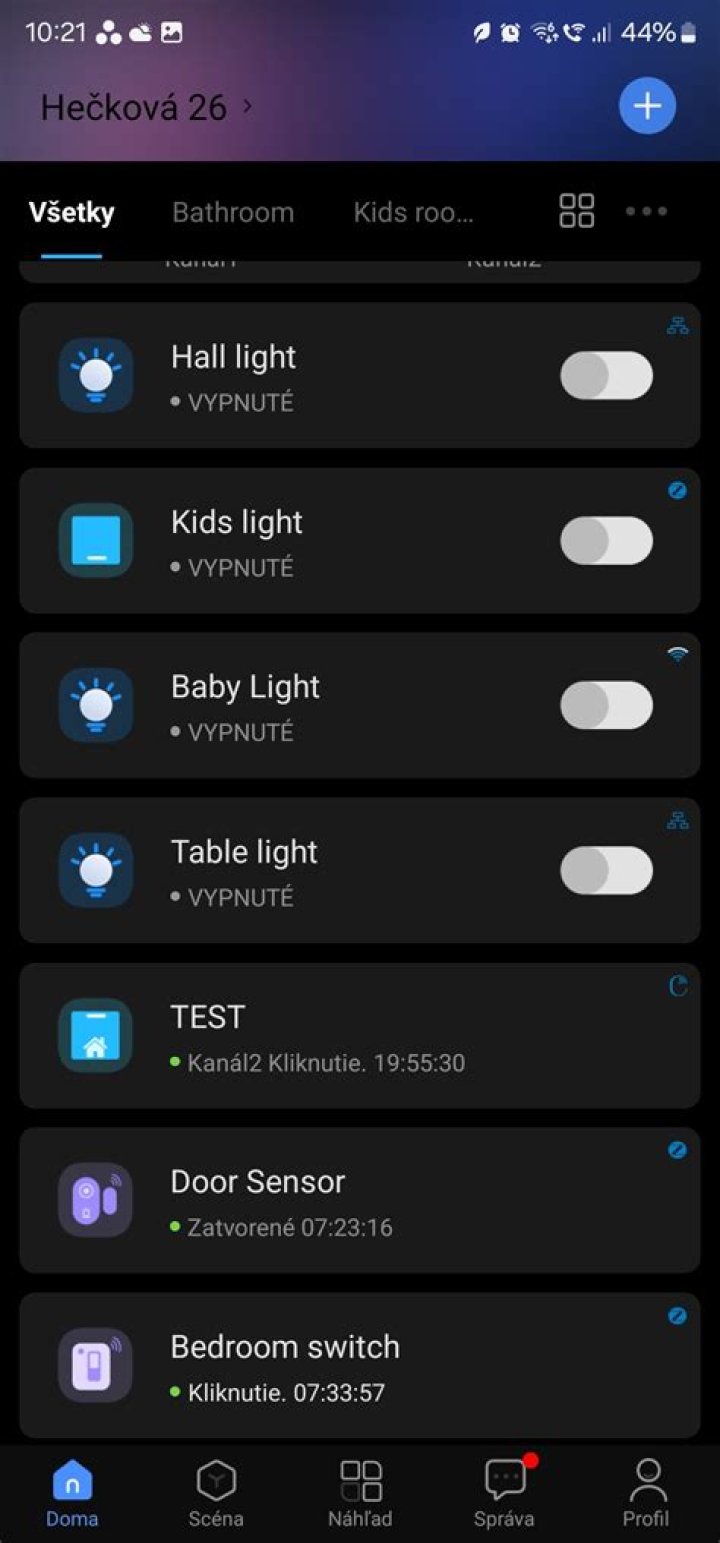Screen dimensions: 720x1543
Task: Switch to the Bathroom tab
Action: (x=233, y=212)
